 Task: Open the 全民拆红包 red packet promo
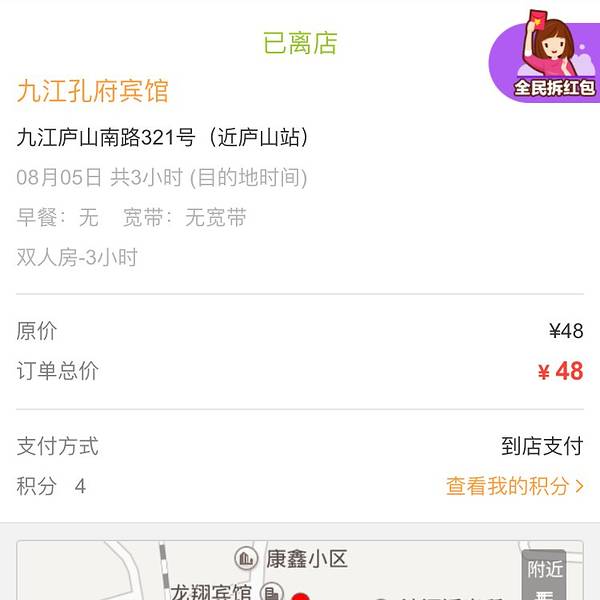pyautogui.click(x=550, y=58)
